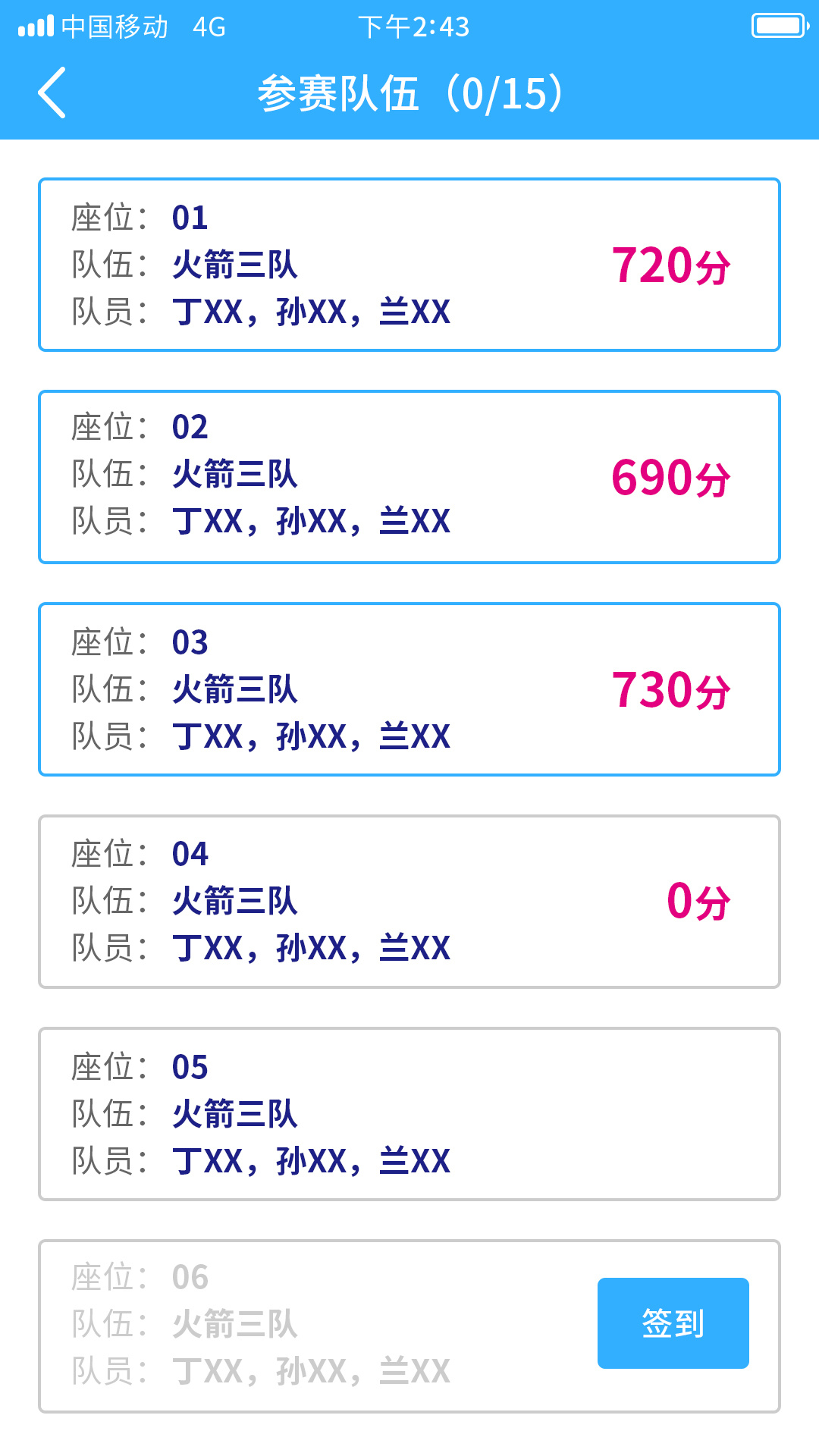Screen dimensions: 819x1456
Task: Tap the 签到 check-in button
Action: (x=673, y=1323)
